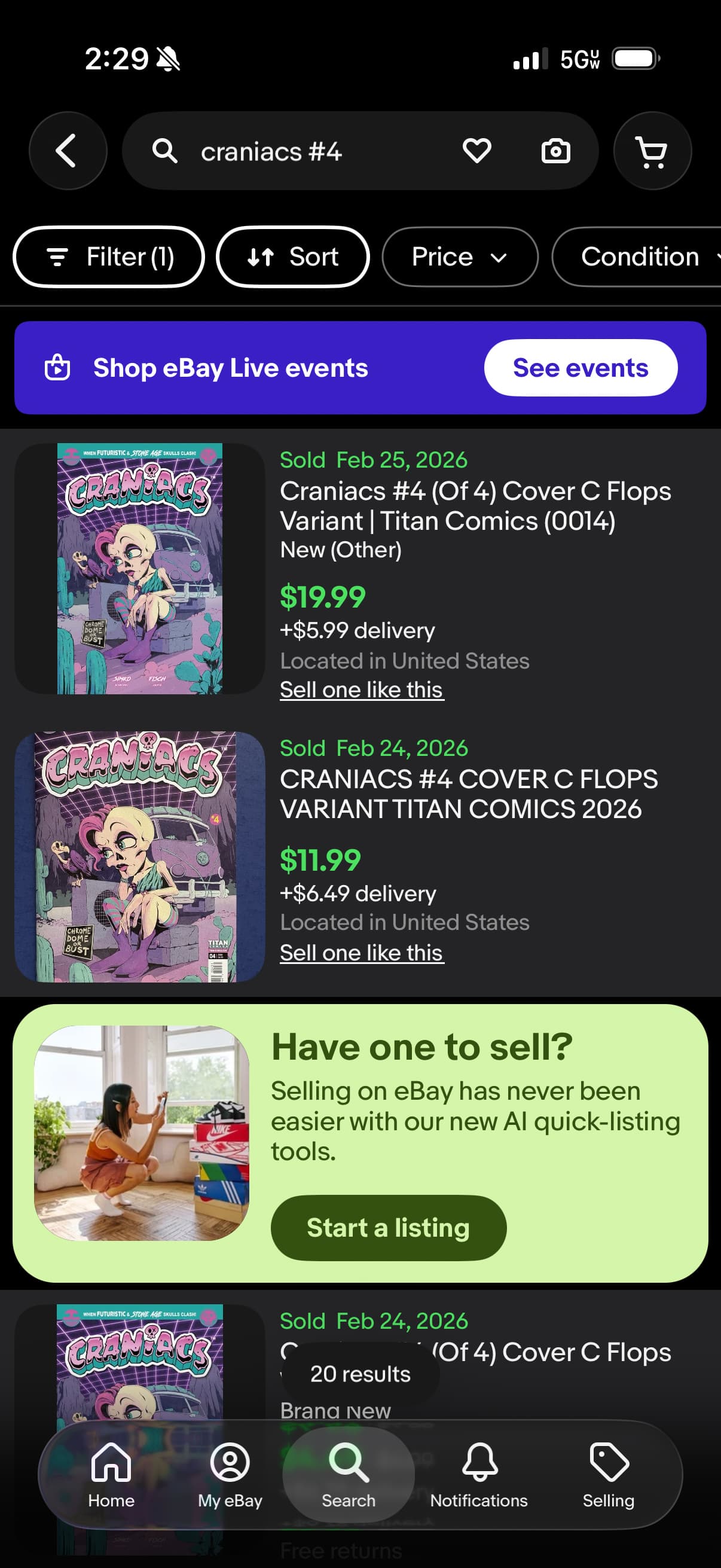Screen dimensions: 721x1568
Task: Open the Filter (1) options
Action: point(109,257)
